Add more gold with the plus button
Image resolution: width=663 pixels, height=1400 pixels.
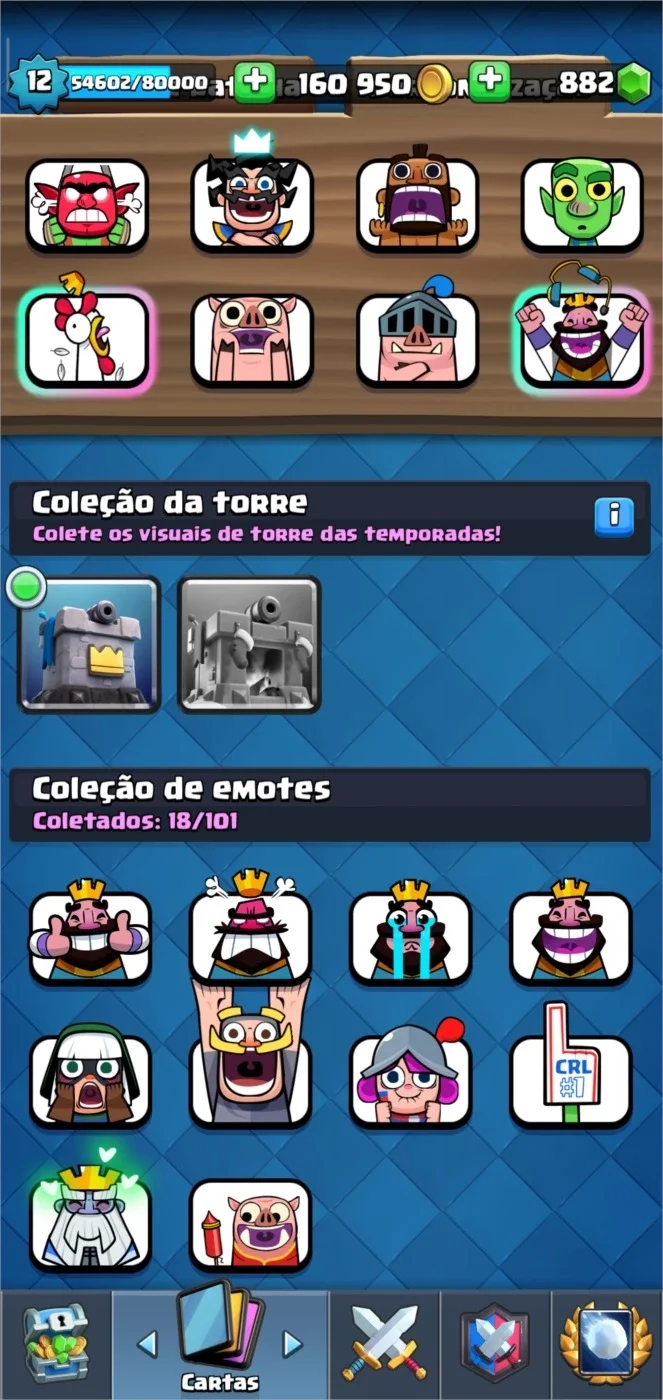pyautogui.click(x=489, y=82)
